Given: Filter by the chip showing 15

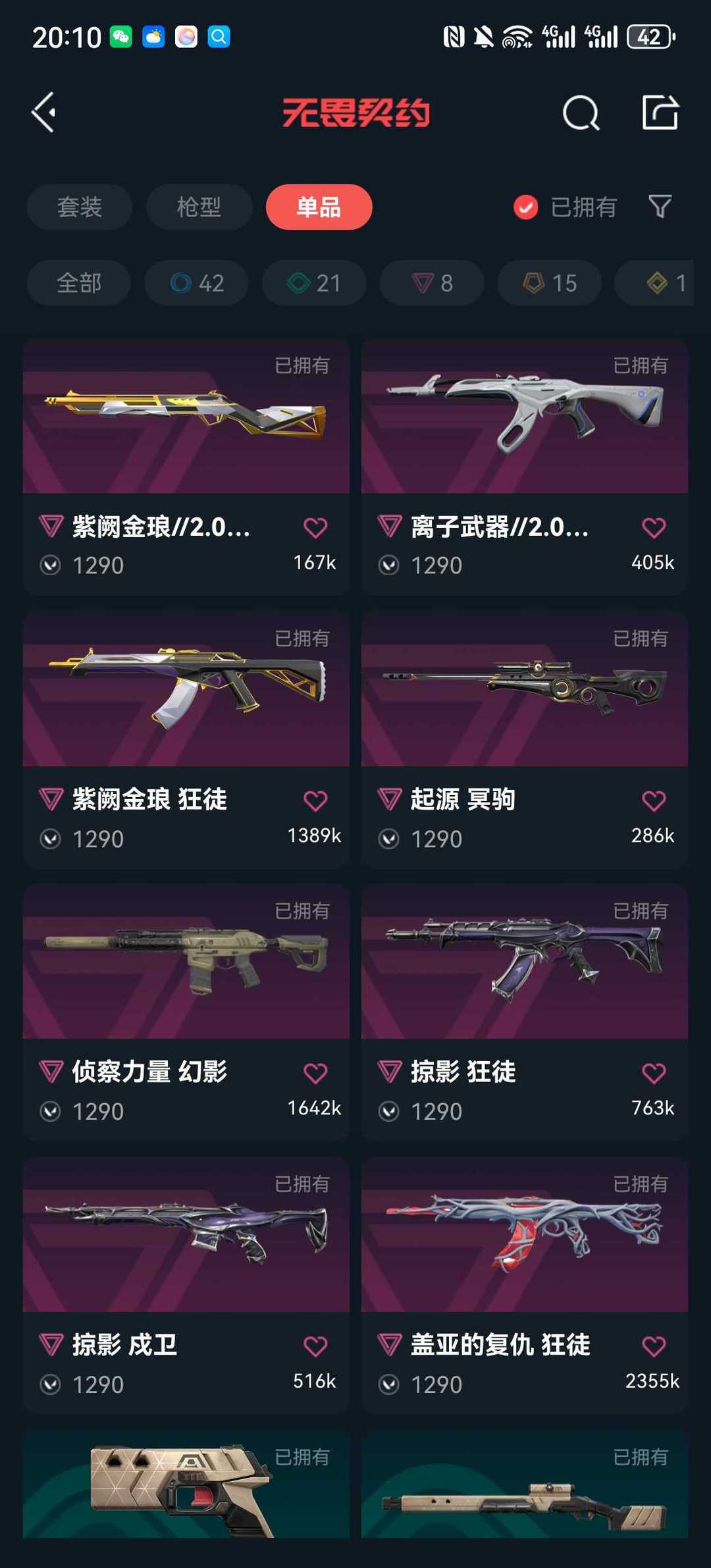Looking at the screenshot, I should click(549, 283).
